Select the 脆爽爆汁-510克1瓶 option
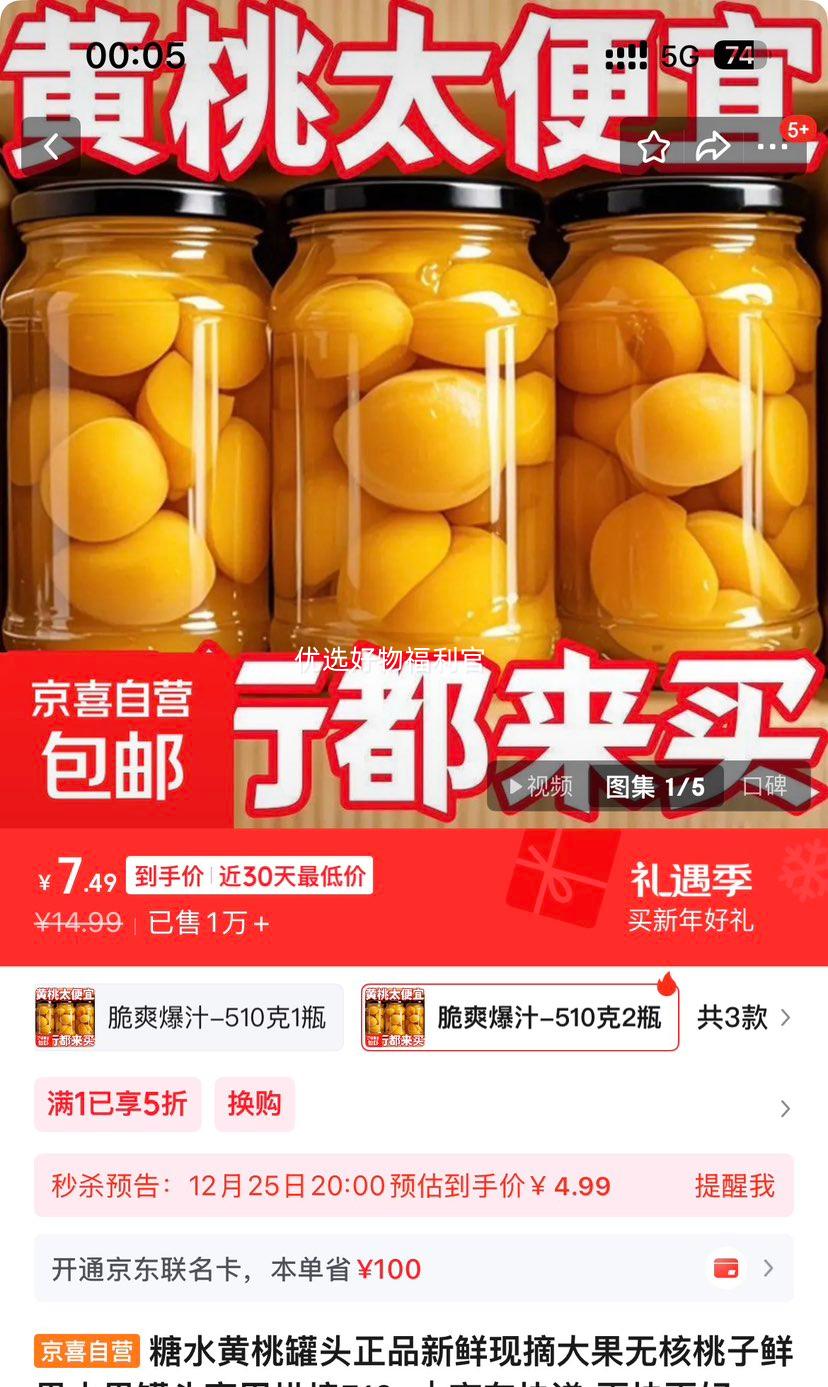The image size is (828, 1387). [x=186, y=1017]
